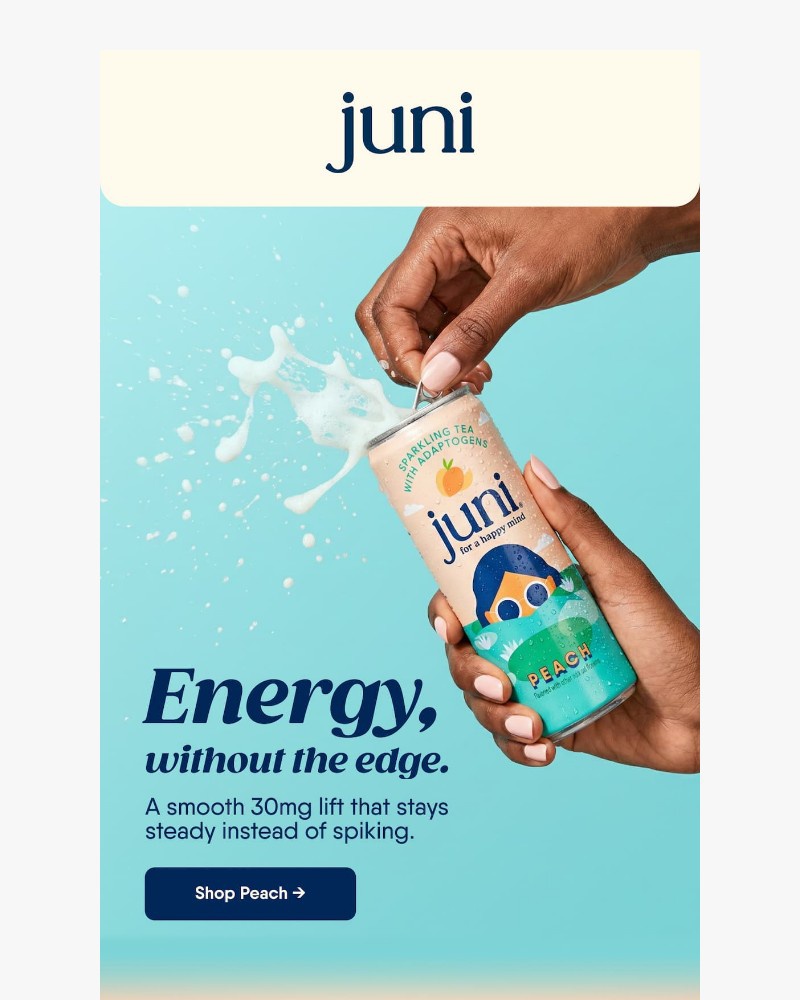Click the registered trademark symbol beside juni on can

520,504
